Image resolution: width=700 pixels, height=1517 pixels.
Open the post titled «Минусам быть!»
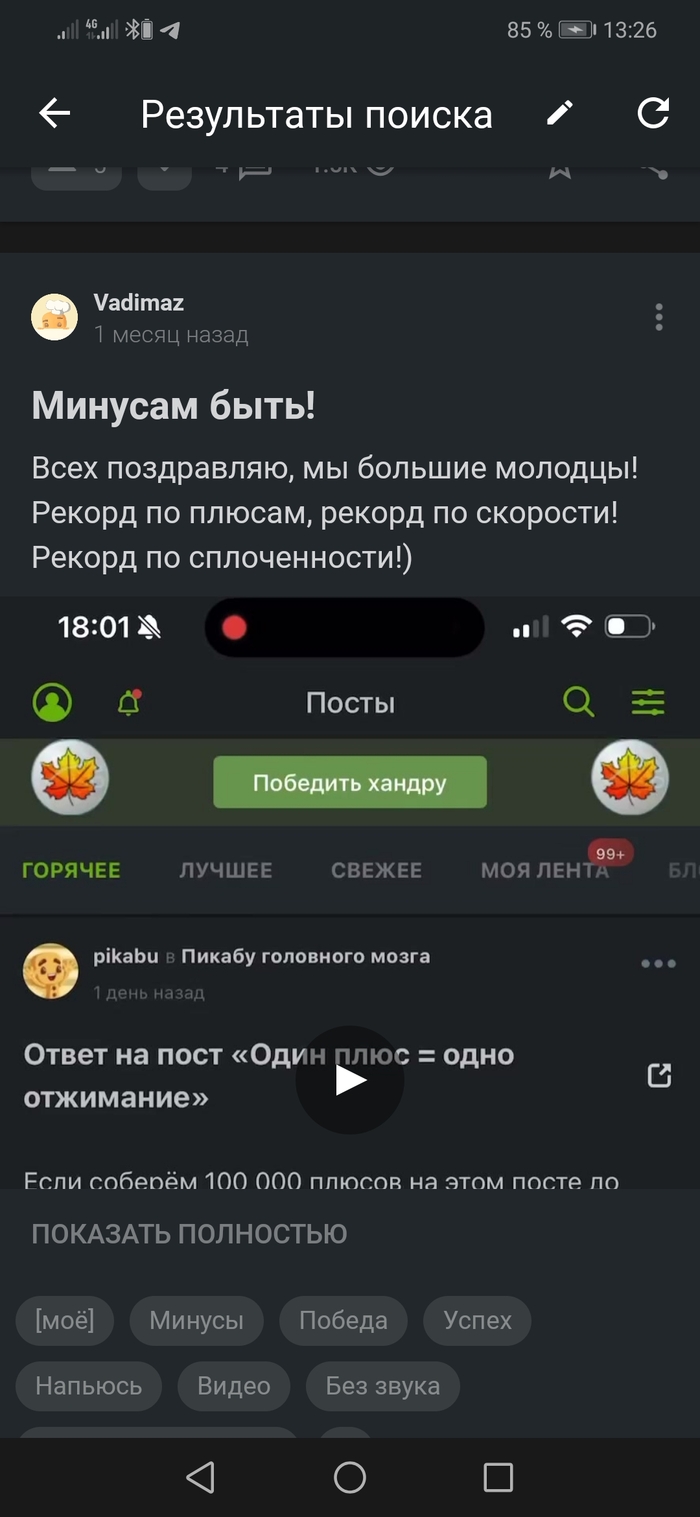(x=174, y=407)
